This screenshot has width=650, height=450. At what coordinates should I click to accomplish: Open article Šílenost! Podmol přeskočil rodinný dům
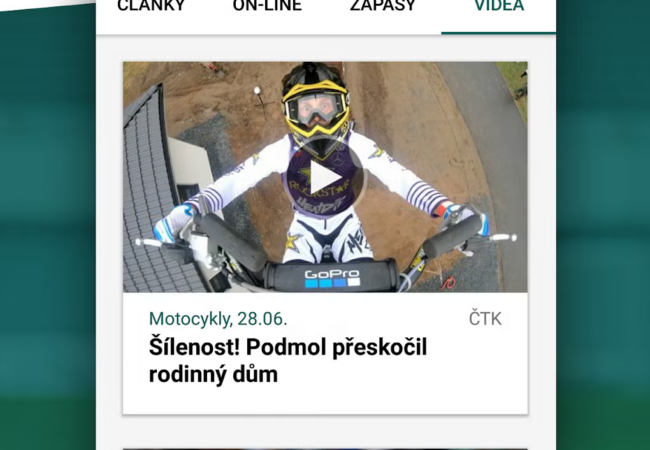coord(288,361)
